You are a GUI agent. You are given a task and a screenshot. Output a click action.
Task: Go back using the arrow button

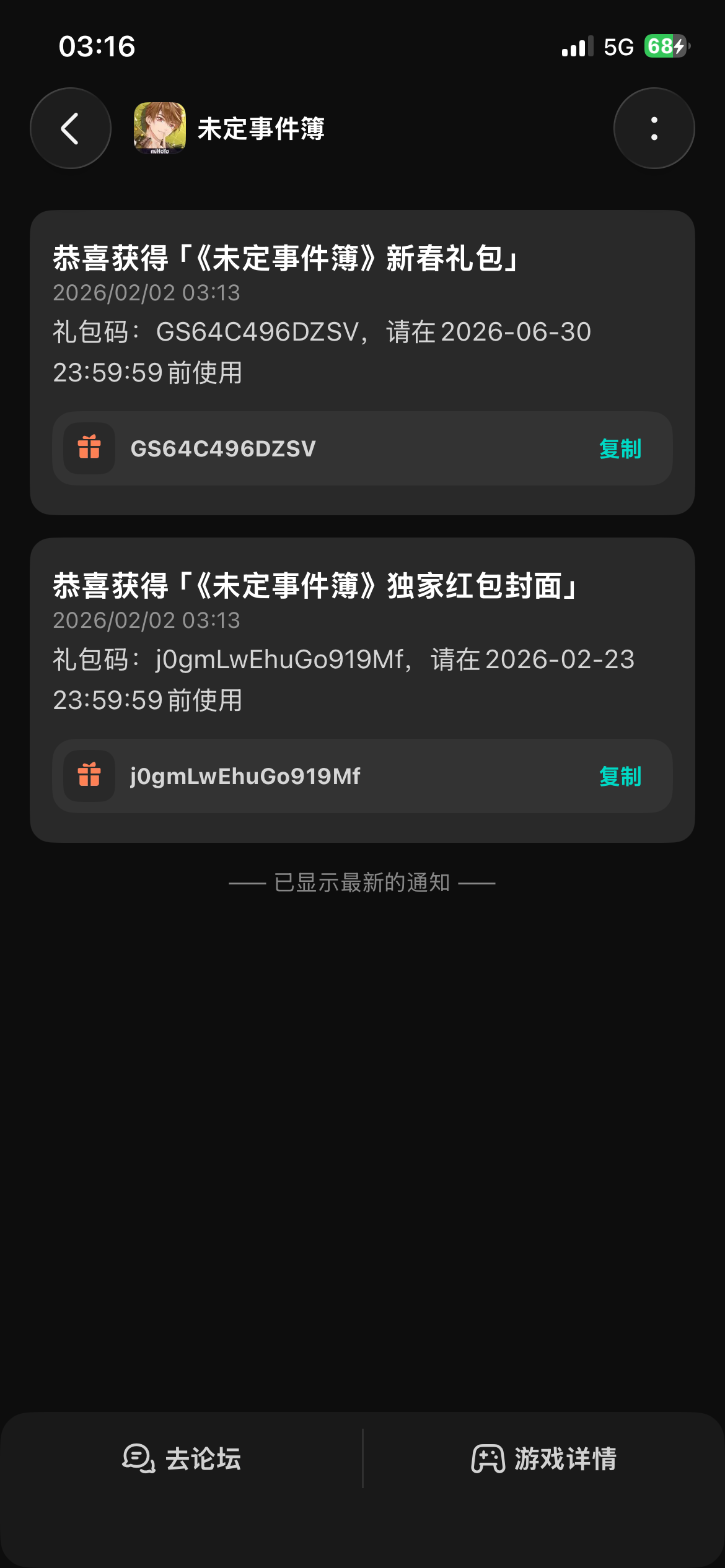pos(71,128)
